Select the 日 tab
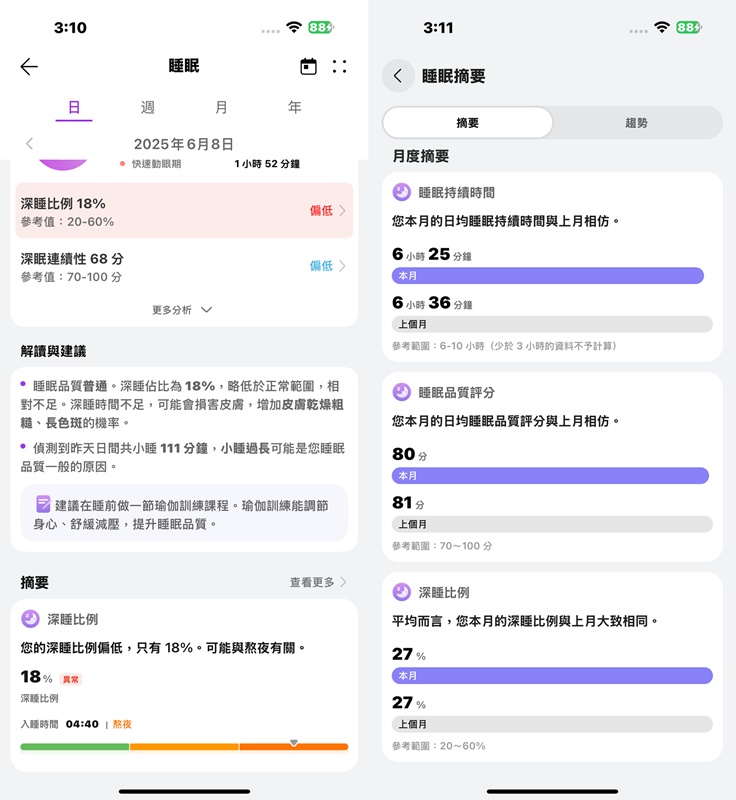Screen dimensions: 736x800 74,107
